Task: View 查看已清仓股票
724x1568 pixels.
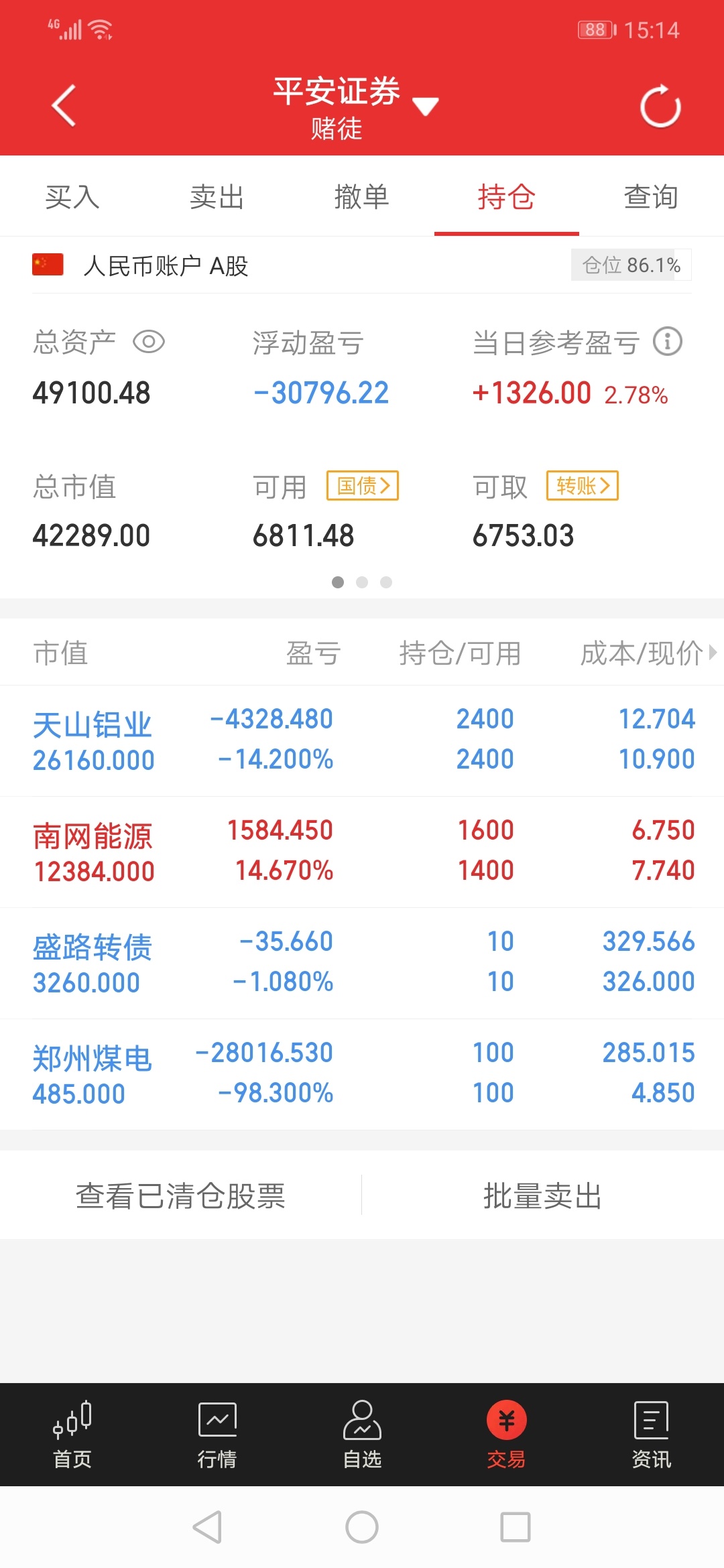Action: [x=180, y=1196]
